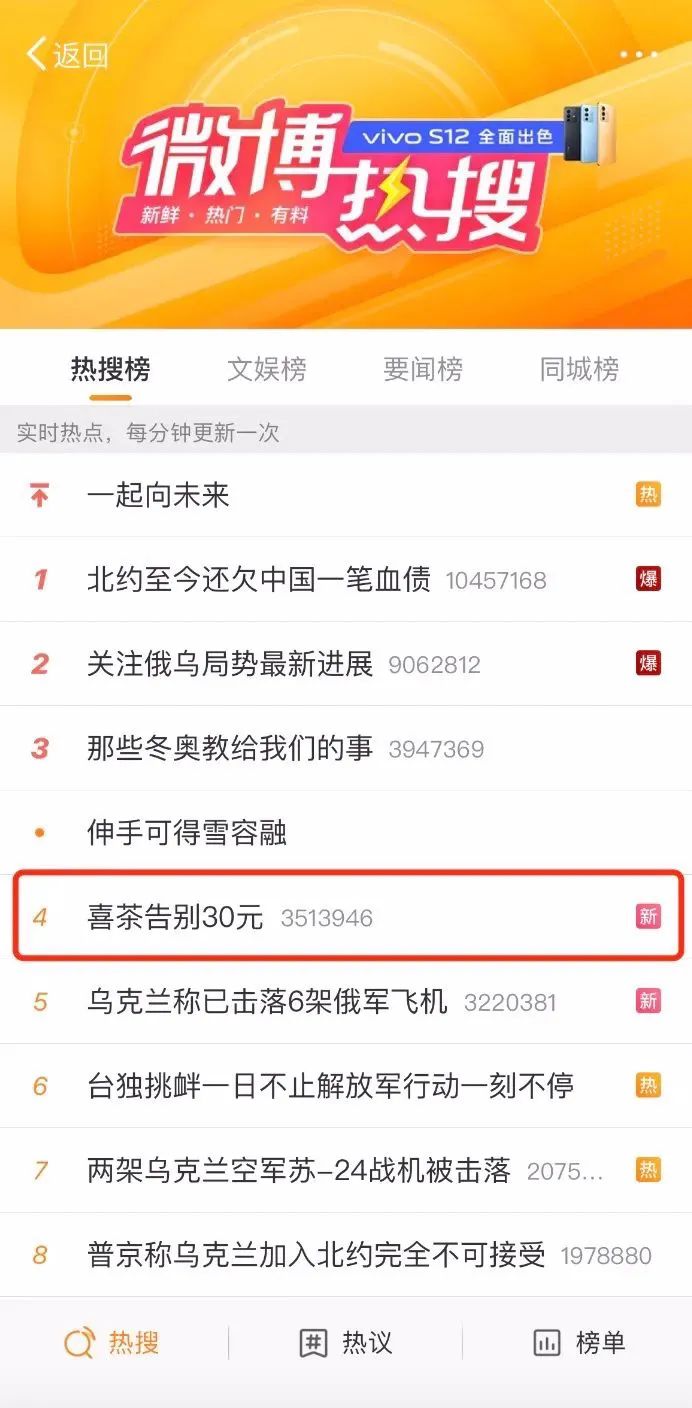Open topic 乌克兰称已击落6架俄军飞机
692x1408 pixels.
[x=267, y=1001]
